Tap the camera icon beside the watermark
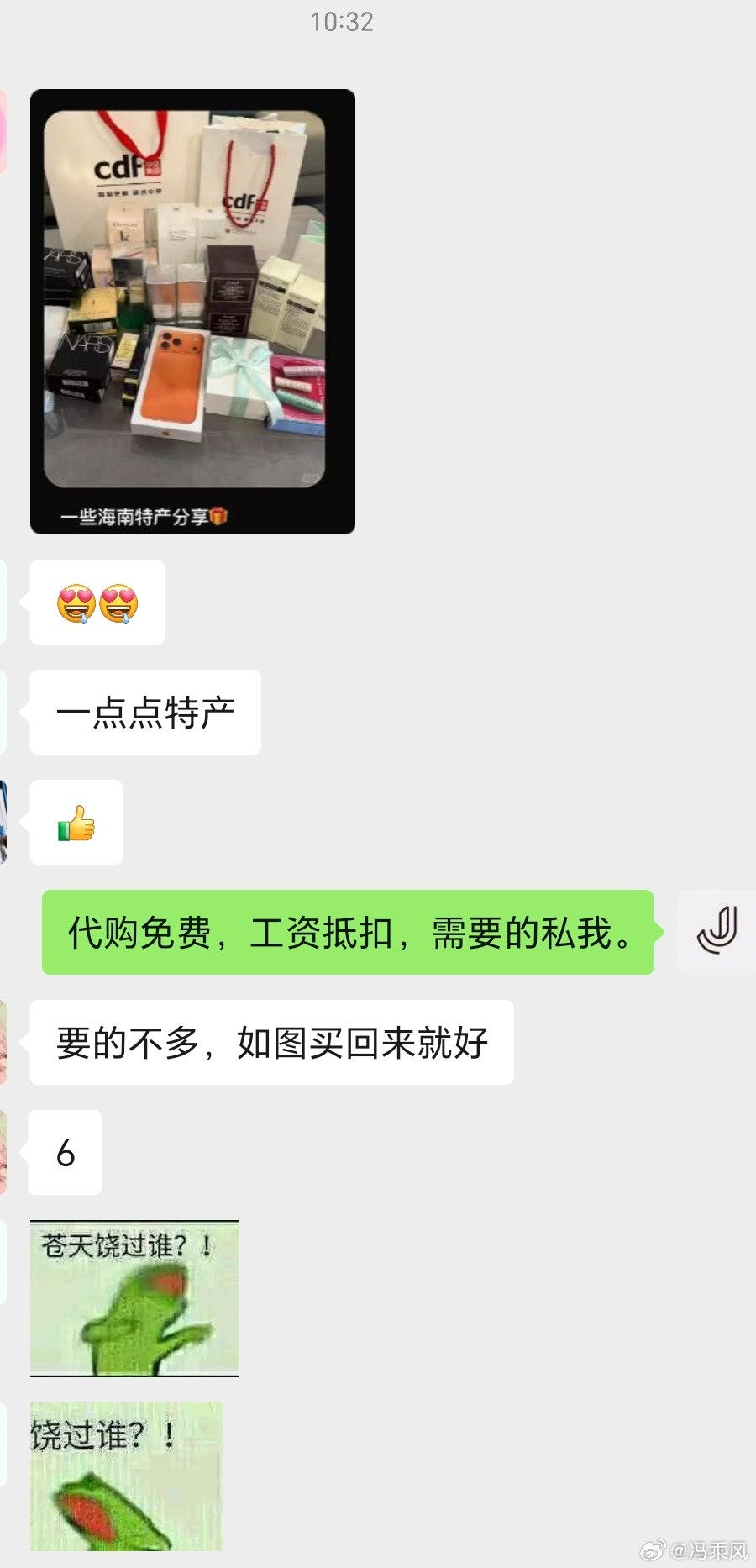The width and height of the screenshot is (756, 1568). [651, 1550]
